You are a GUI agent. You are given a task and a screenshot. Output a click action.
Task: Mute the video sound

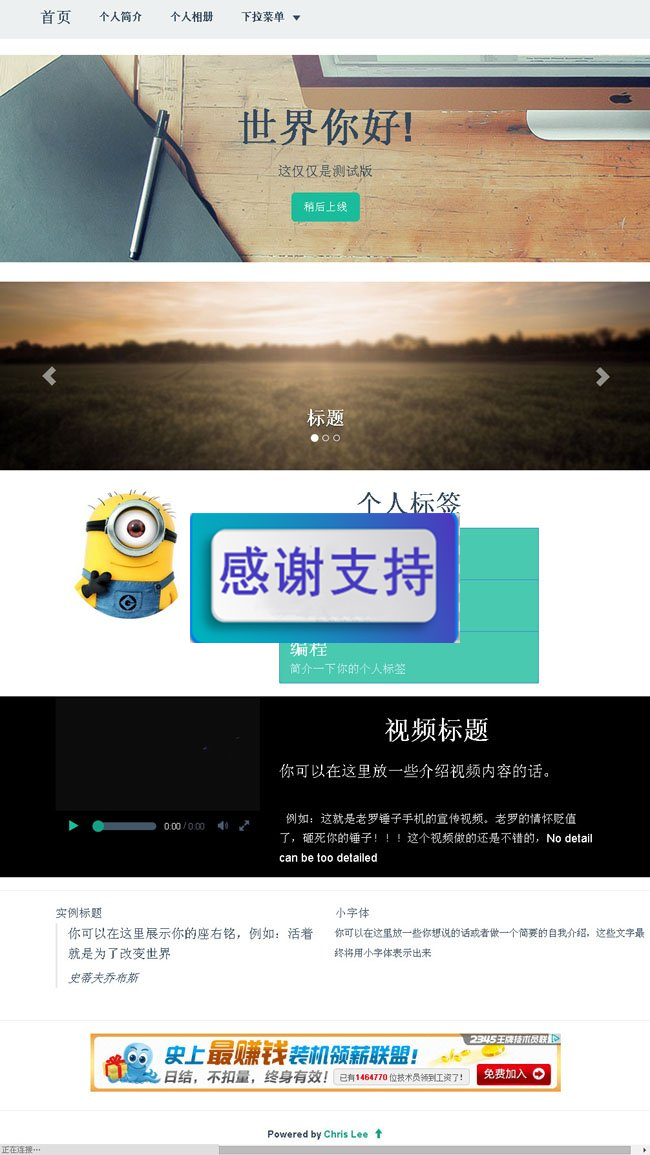pyautogui.click(x=222, y=826)
